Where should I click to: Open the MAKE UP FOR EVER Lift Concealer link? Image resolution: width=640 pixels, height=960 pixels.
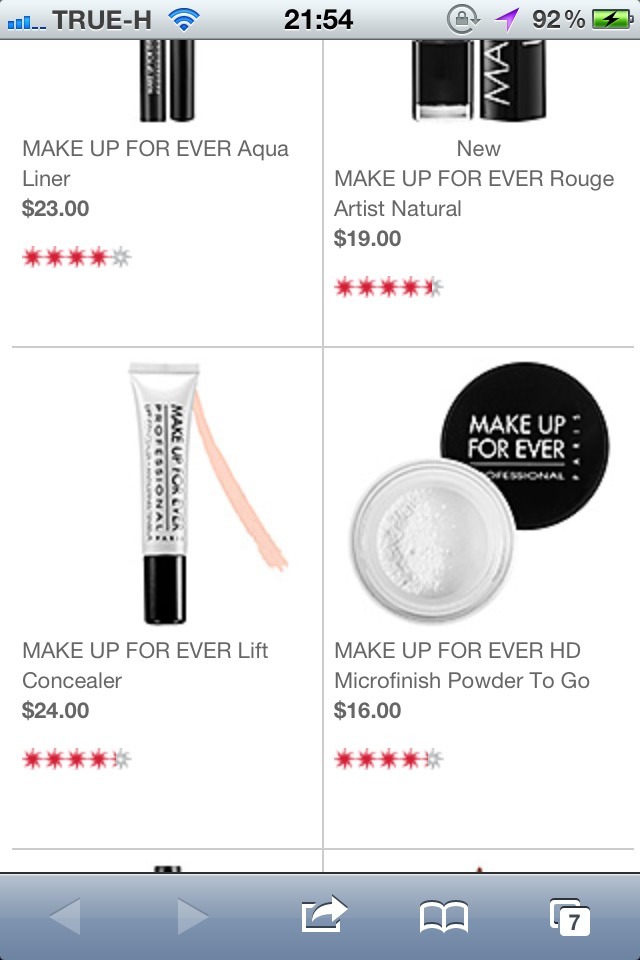pos(145,665)
